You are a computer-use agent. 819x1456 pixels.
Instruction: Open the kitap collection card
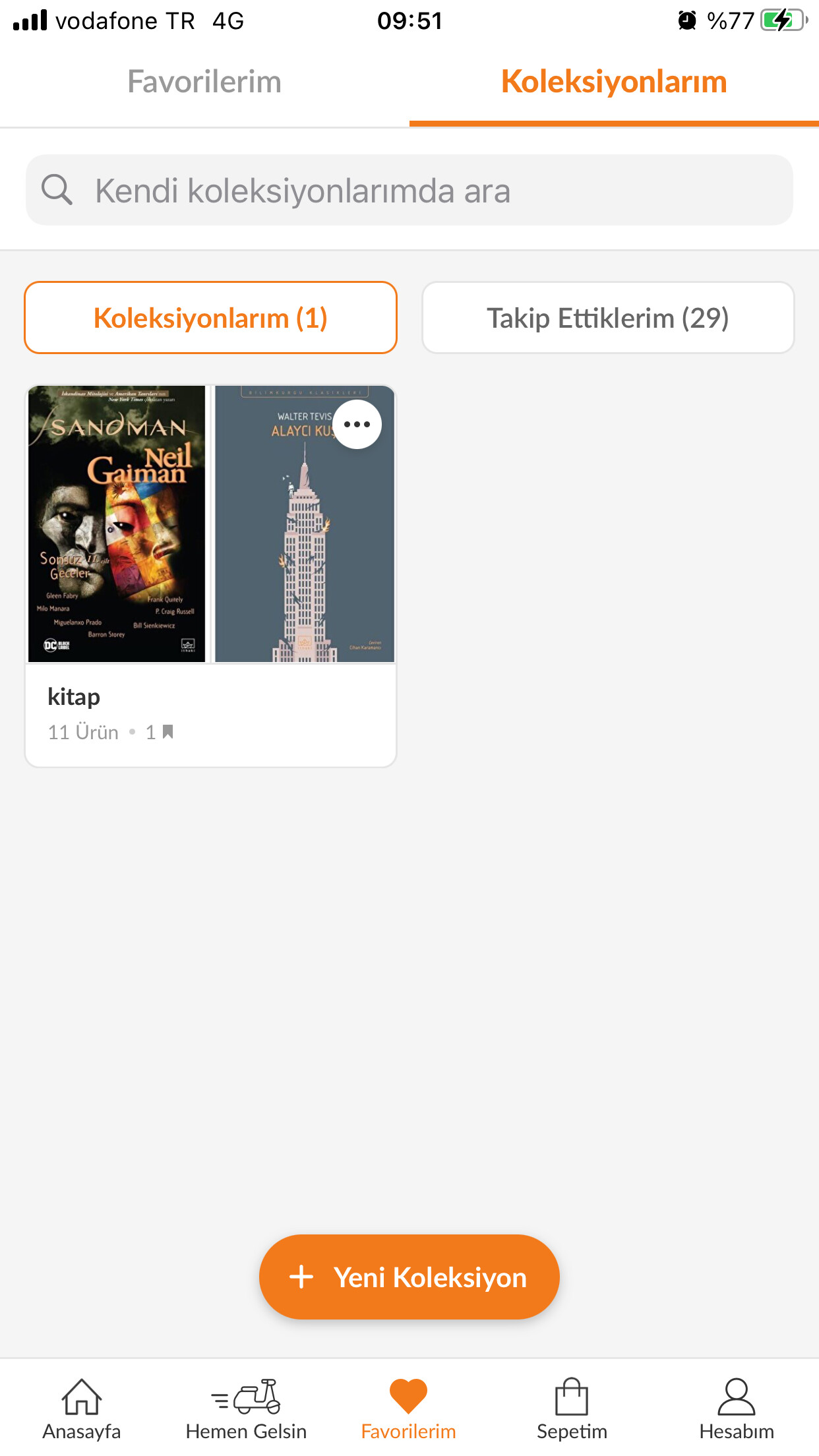[210, 712]
